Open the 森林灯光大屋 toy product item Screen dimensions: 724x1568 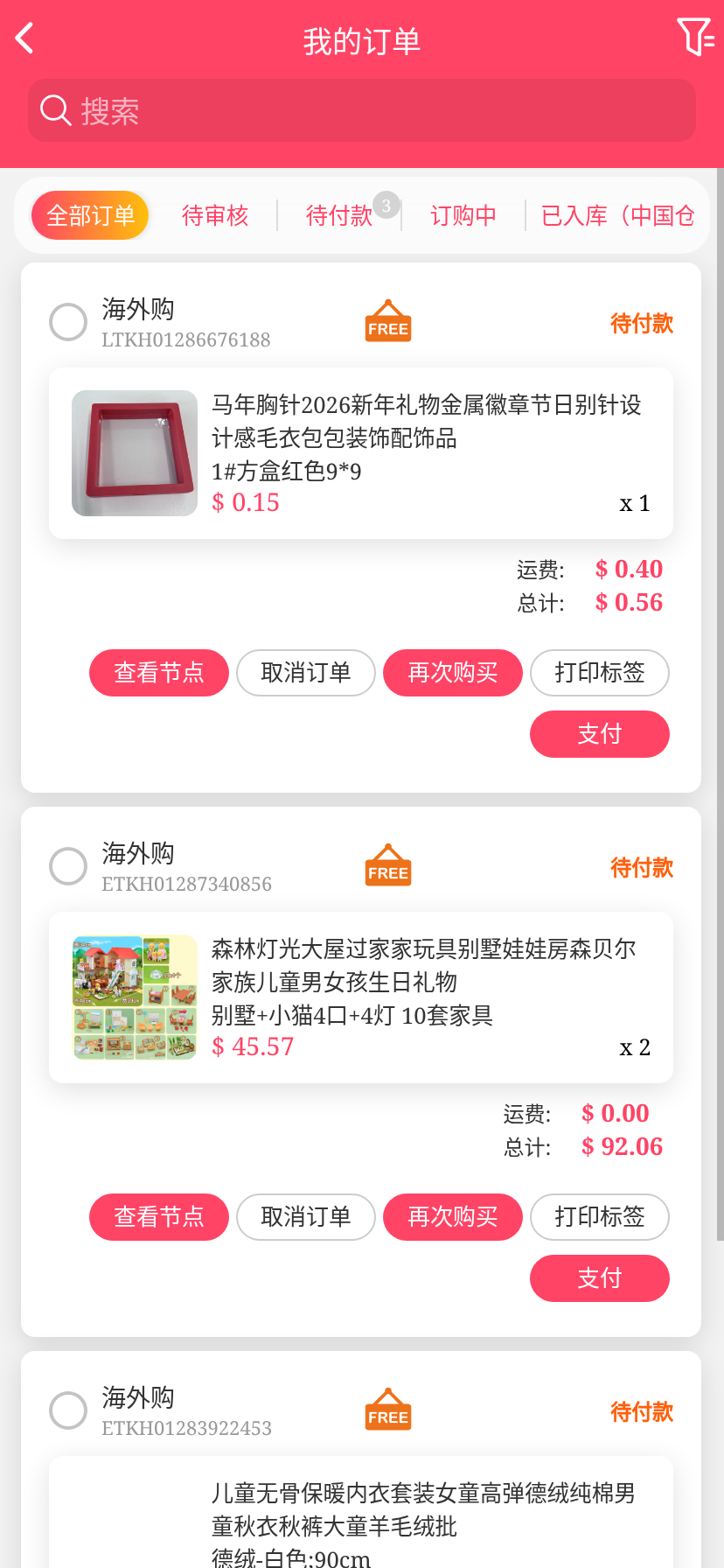tap(360, 997)
